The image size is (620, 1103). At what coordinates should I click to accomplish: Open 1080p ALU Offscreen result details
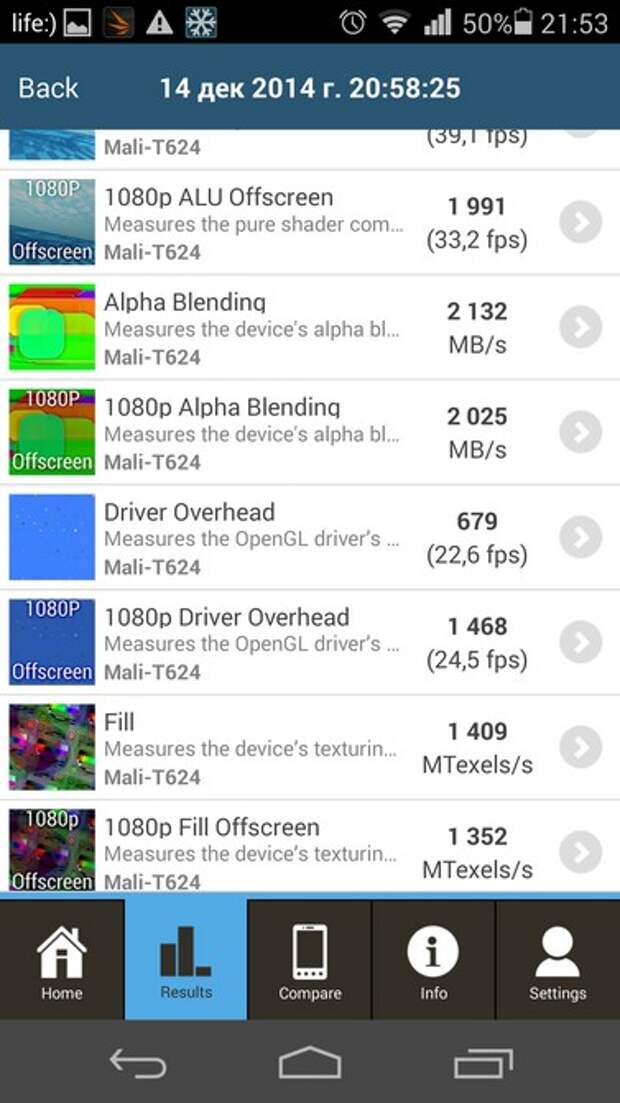coord(310,222)
